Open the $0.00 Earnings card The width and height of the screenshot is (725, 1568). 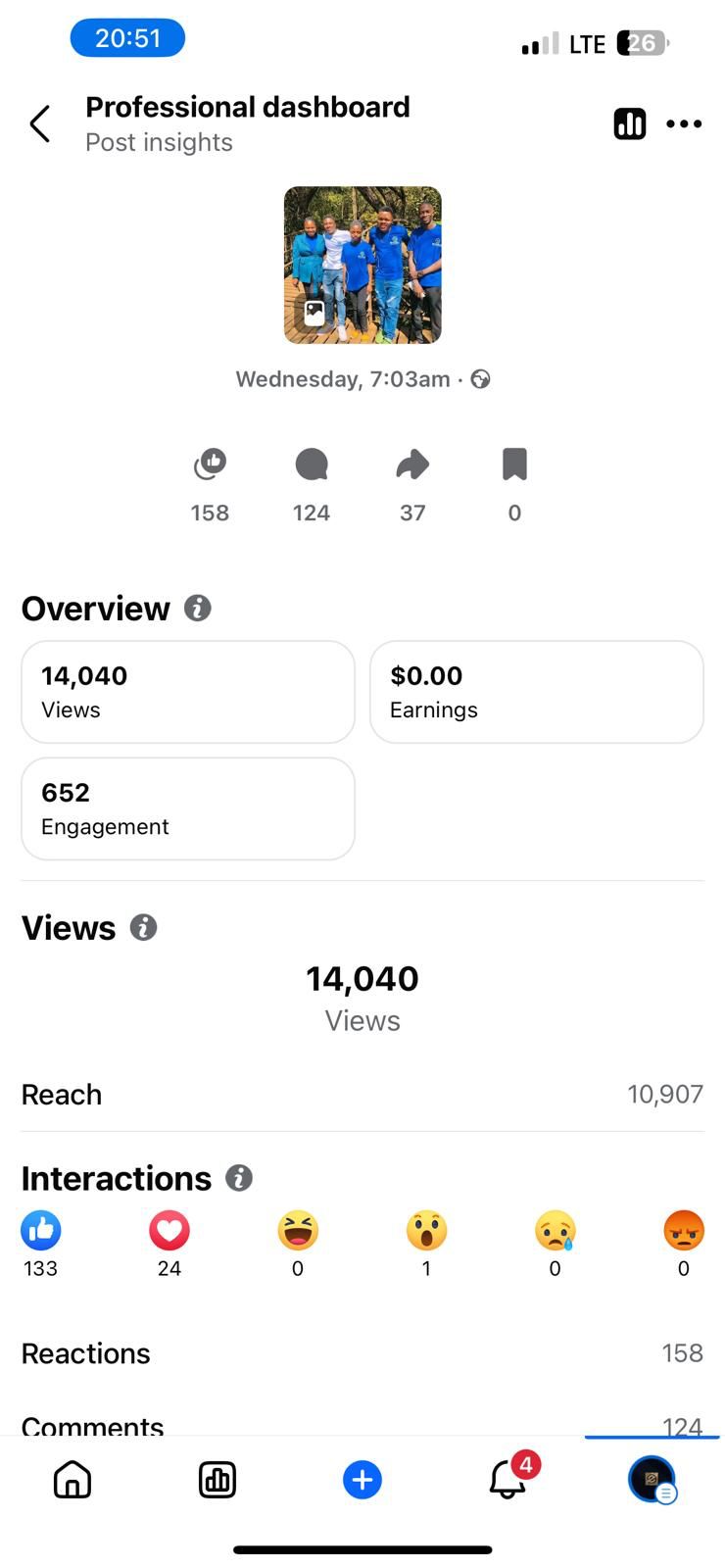click(537, 692)
